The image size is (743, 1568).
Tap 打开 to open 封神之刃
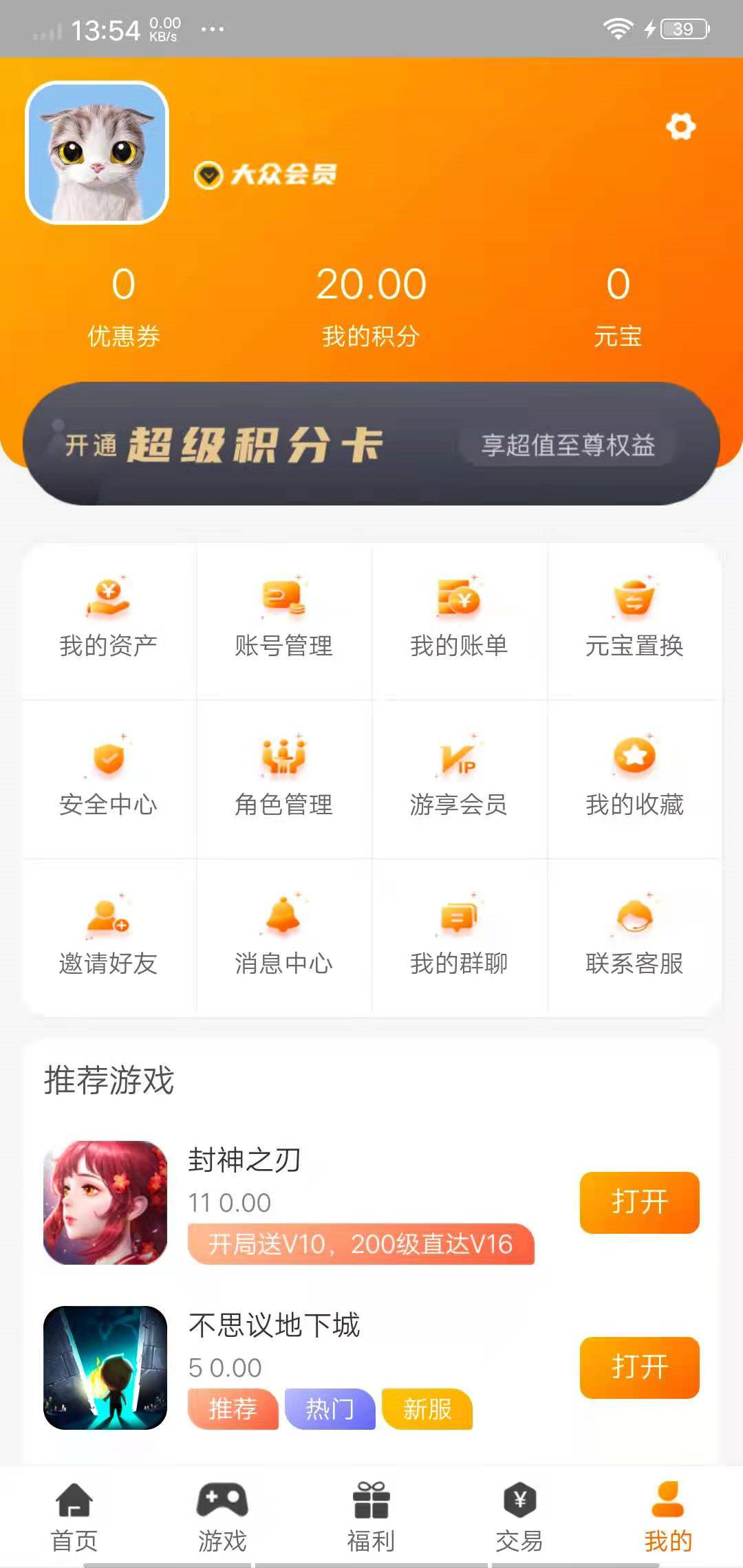[638, 1203]
